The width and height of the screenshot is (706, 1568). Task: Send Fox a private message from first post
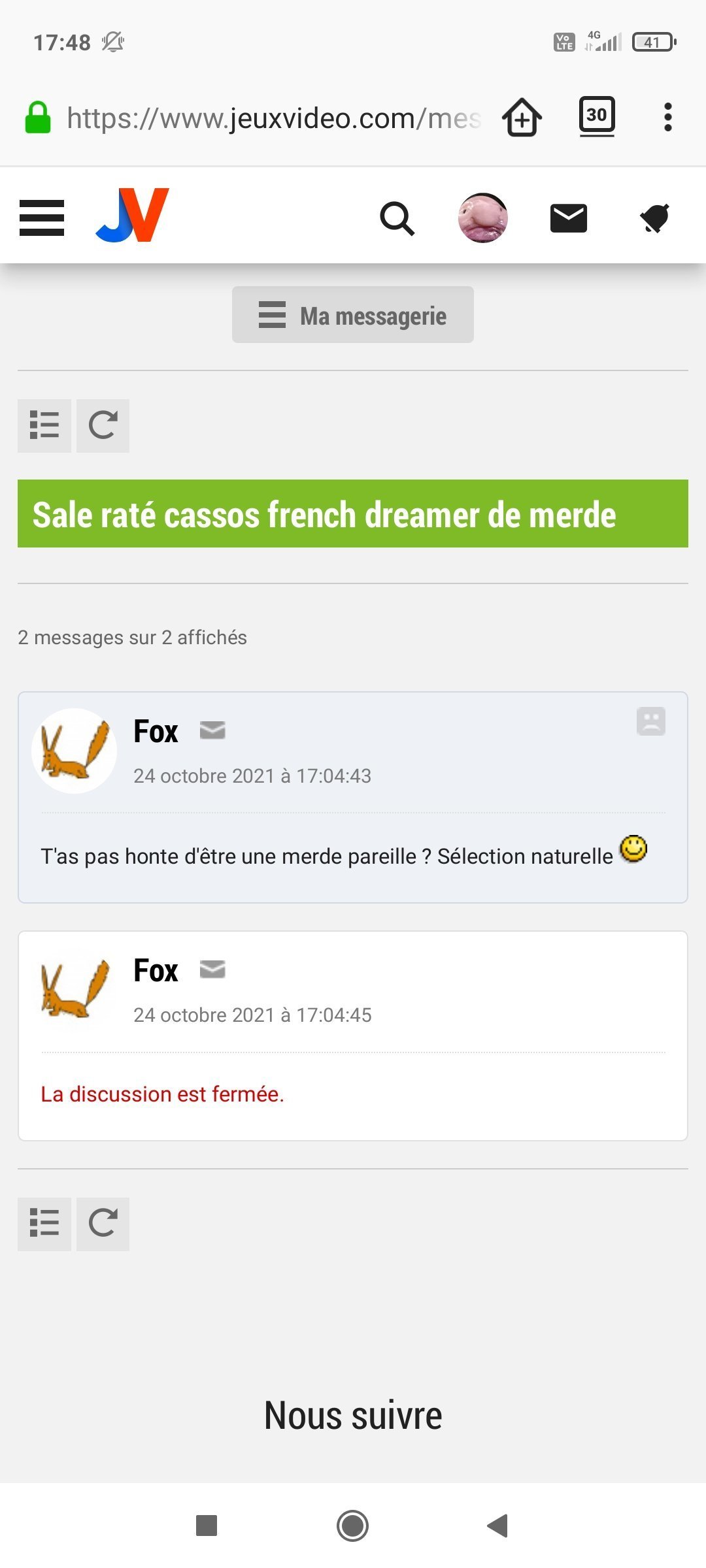212,730
